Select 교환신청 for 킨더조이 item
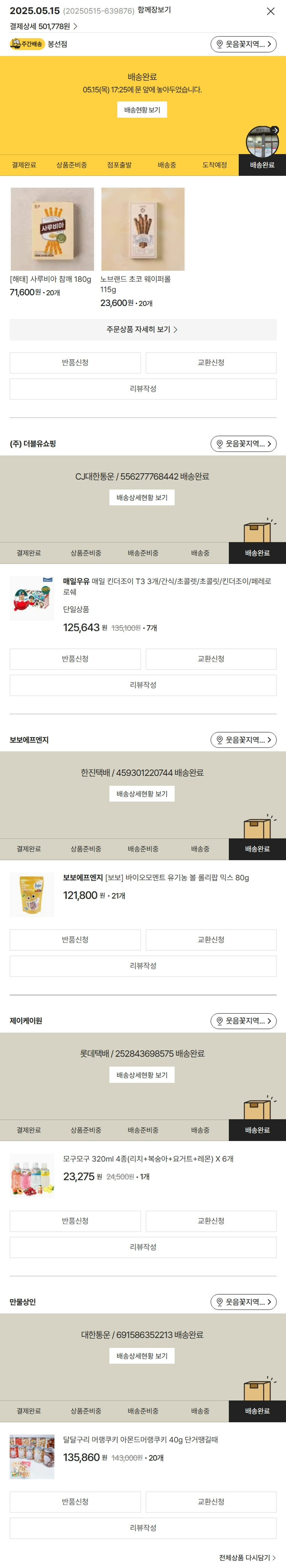This screenshot has width=286, height=1568. 210,659
